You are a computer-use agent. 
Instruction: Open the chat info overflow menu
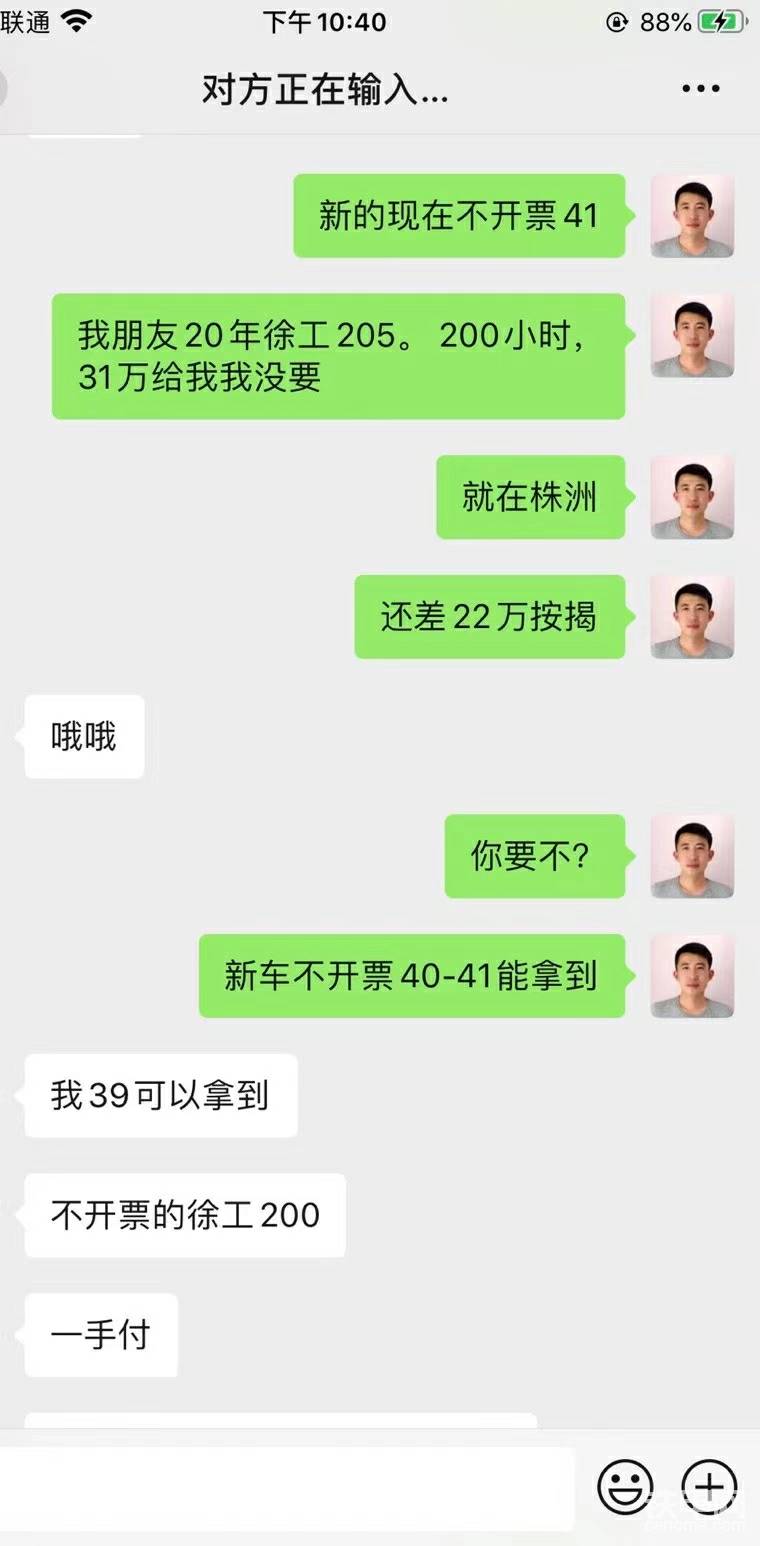pyautogui.click(x=700, y=89)
